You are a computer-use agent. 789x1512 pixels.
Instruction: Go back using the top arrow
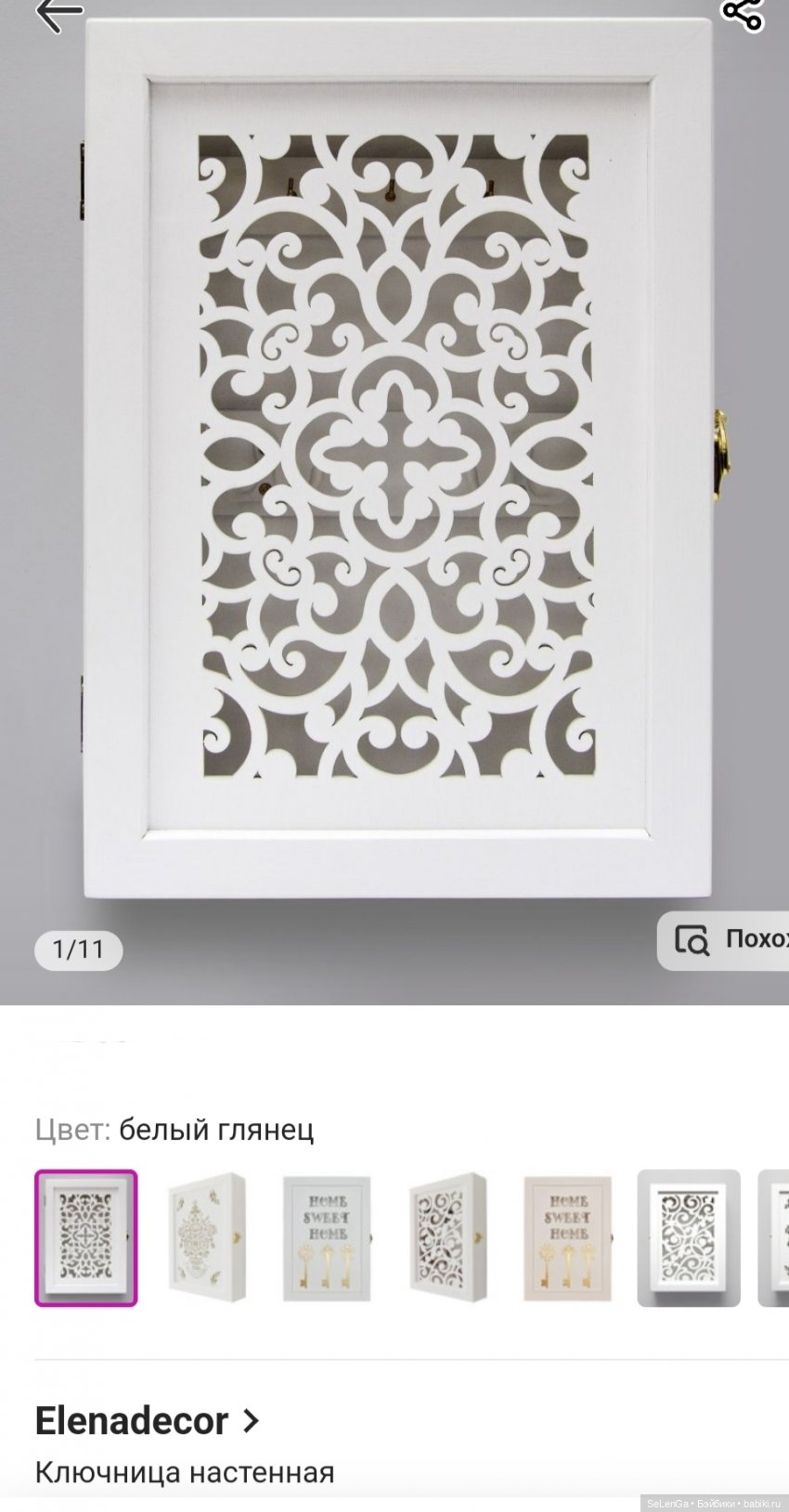(58, 15)
